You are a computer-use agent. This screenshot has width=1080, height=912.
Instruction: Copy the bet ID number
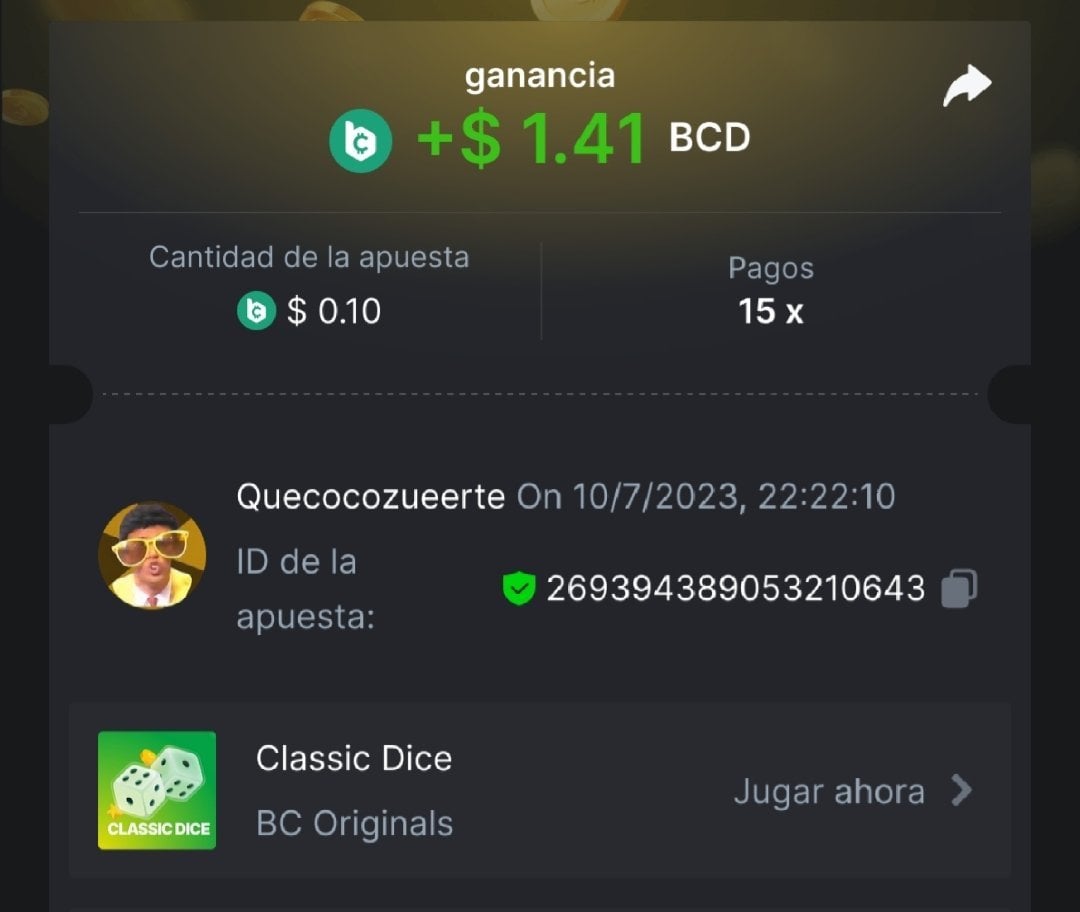(x=958, y=588)
